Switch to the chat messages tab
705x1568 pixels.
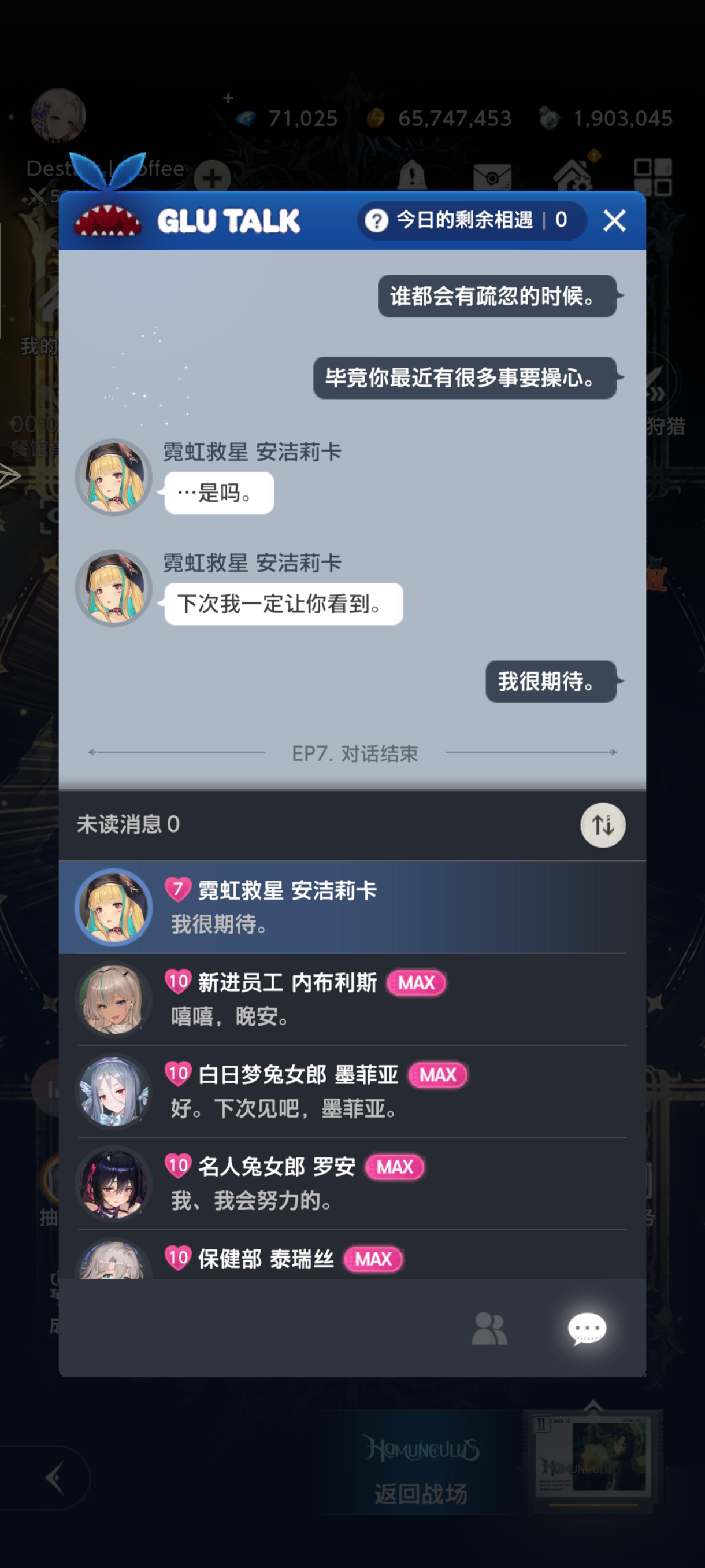(587, 1328)
